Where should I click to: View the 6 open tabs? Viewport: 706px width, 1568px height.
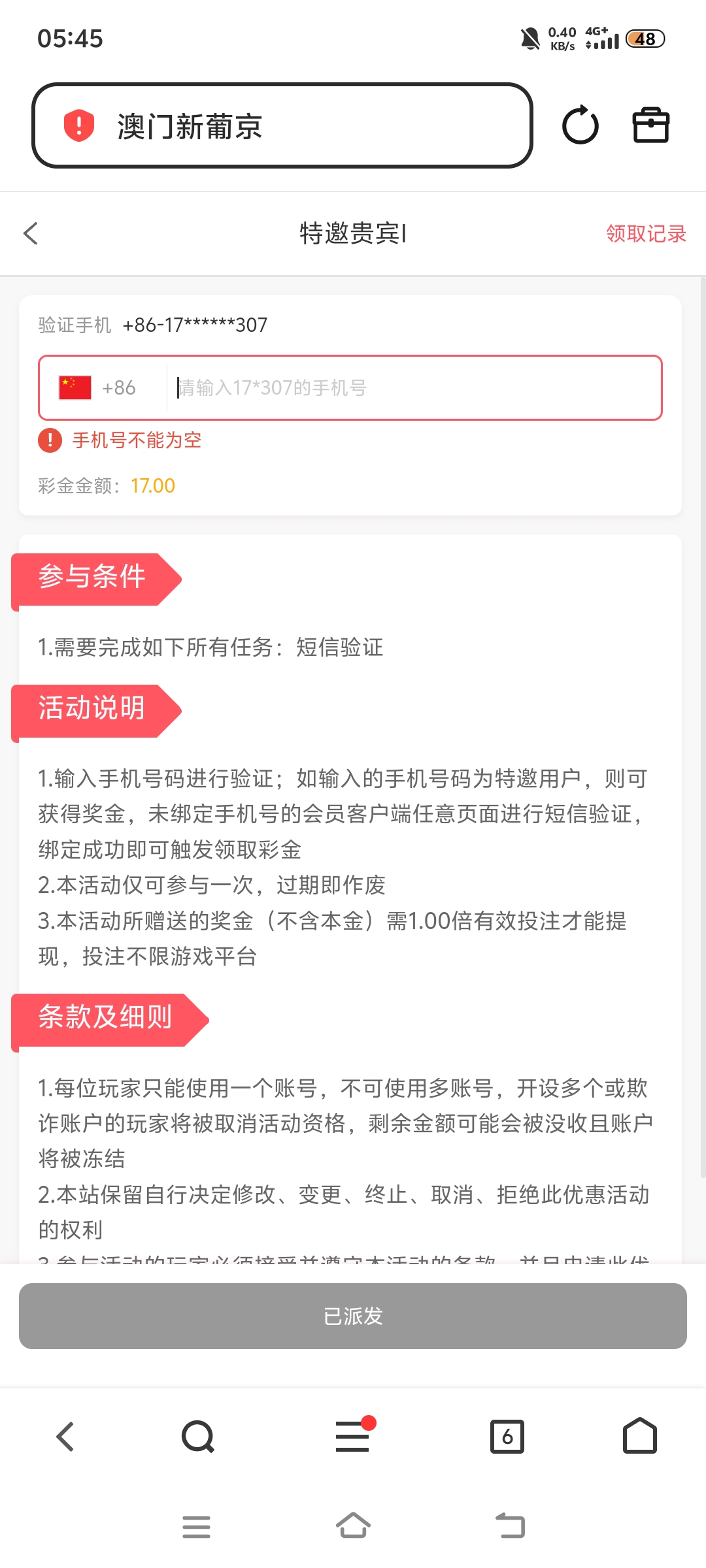(x=507, y=1437)
